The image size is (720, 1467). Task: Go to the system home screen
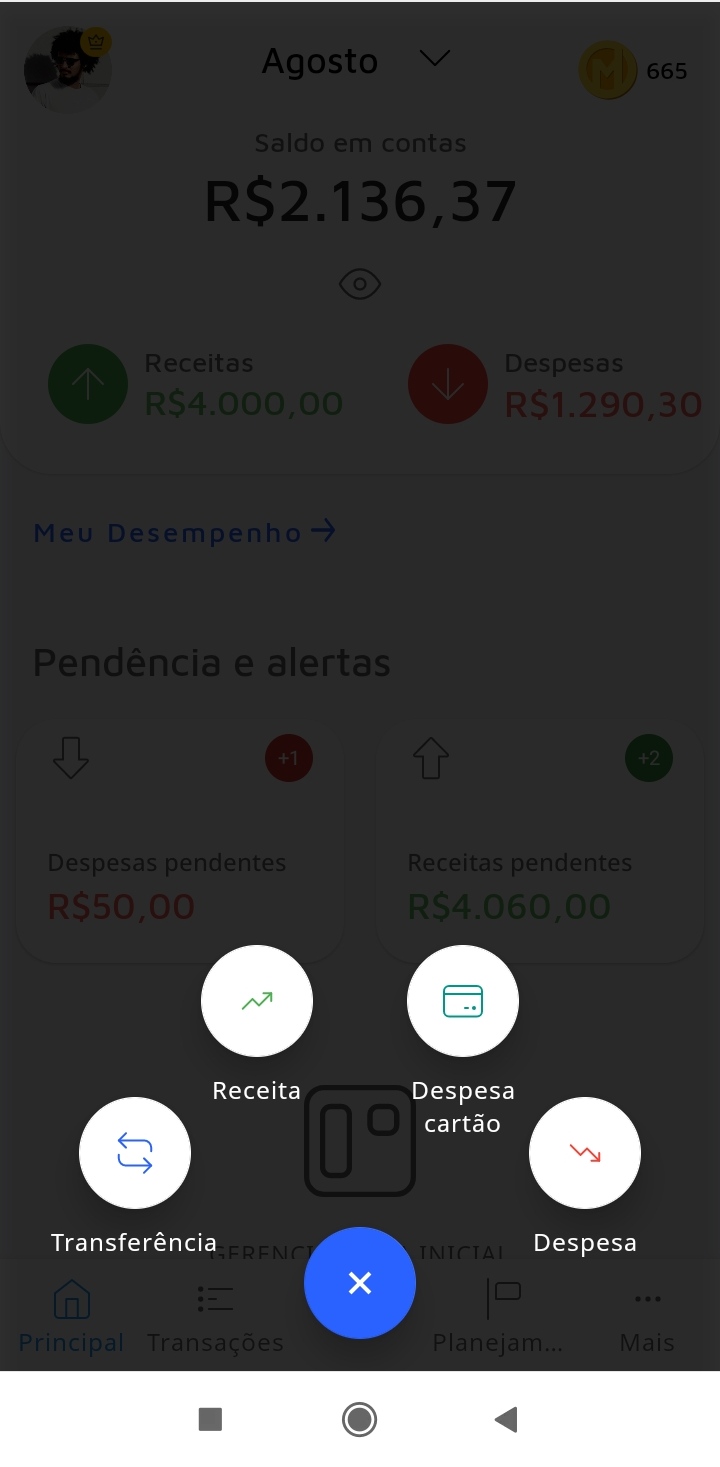[359, 1419]
